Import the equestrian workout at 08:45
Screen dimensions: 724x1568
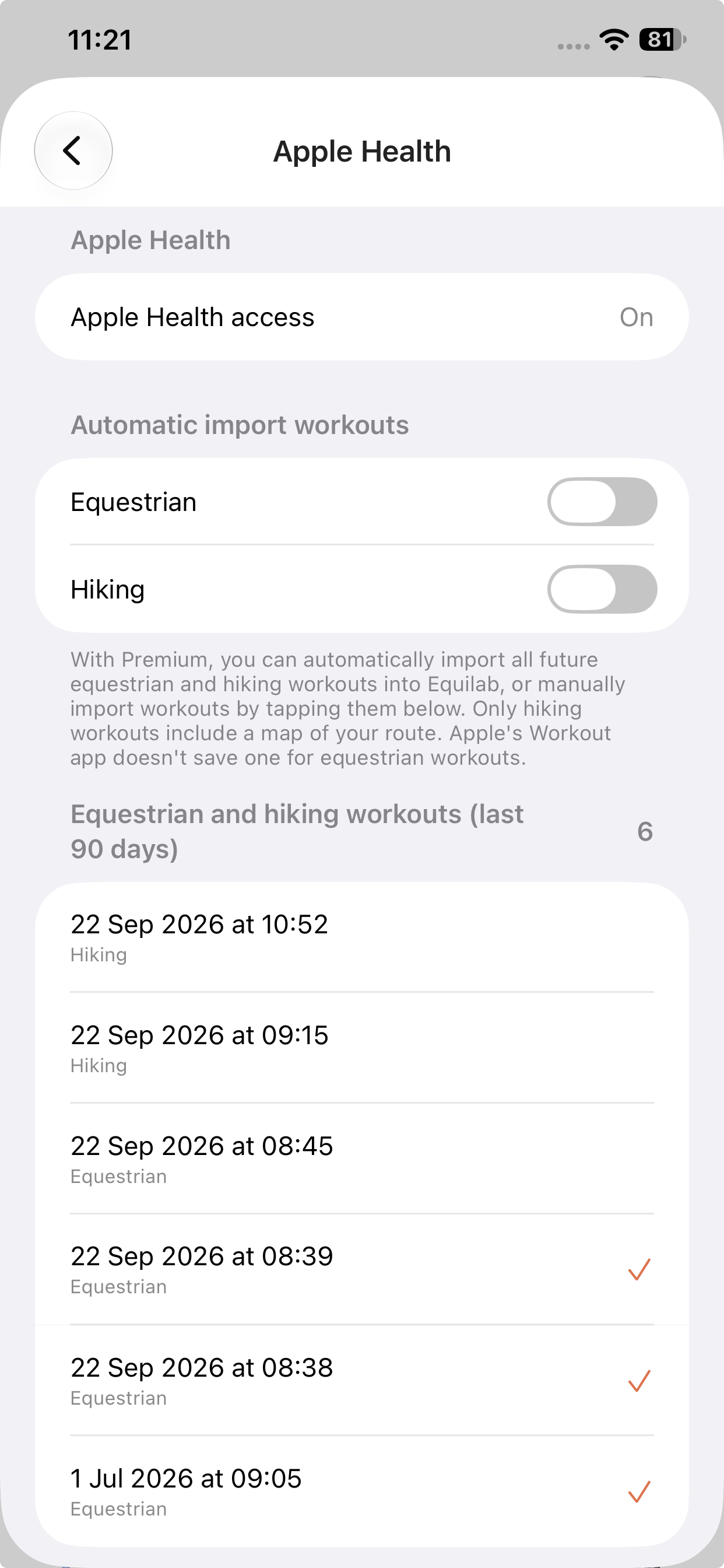(x=362, y=1159)
